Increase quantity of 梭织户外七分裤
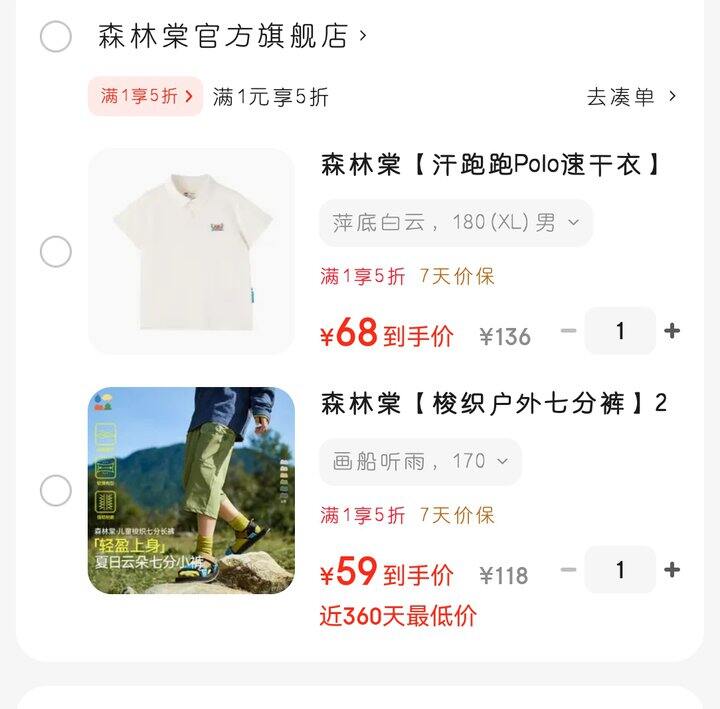Screen dimensions: 720x709 click(x=672, y=570)
